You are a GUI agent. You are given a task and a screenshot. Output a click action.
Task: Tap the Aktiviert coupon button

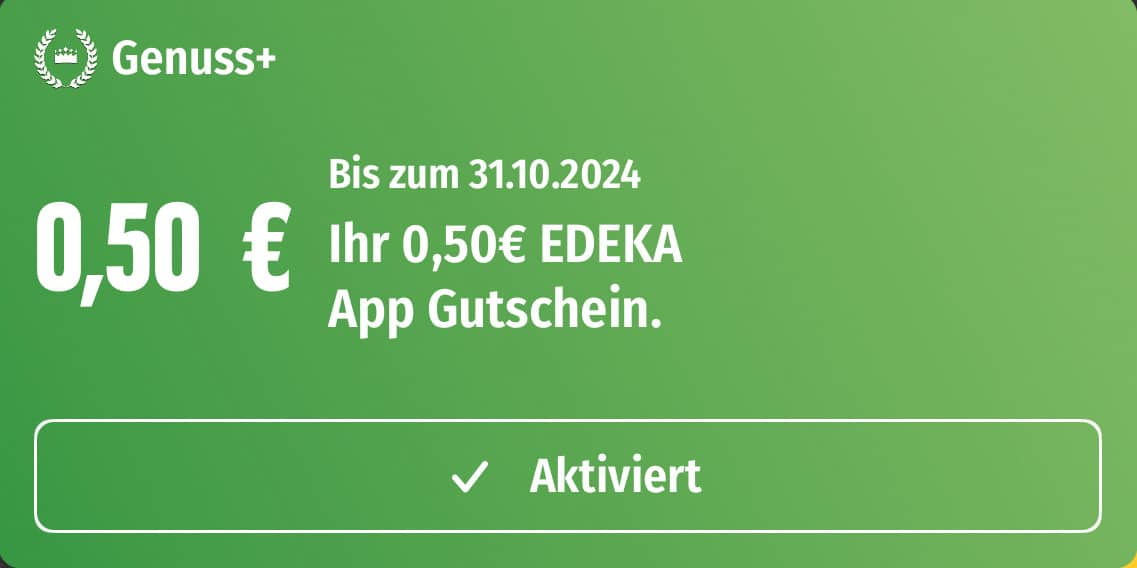pyautogui.click(x=568, y=476)
